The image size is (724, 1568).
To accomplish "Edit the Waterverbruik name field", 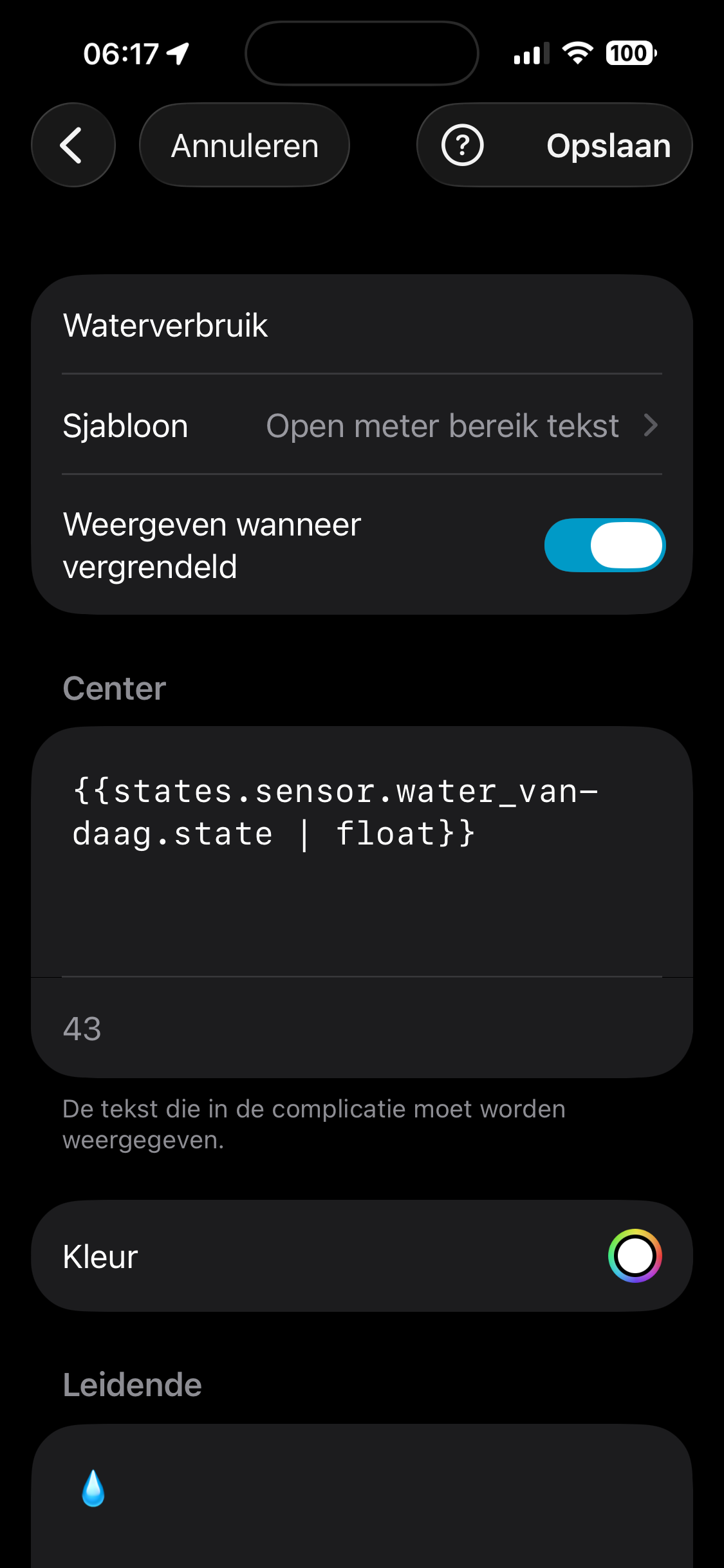I will (x=362, y=325).
